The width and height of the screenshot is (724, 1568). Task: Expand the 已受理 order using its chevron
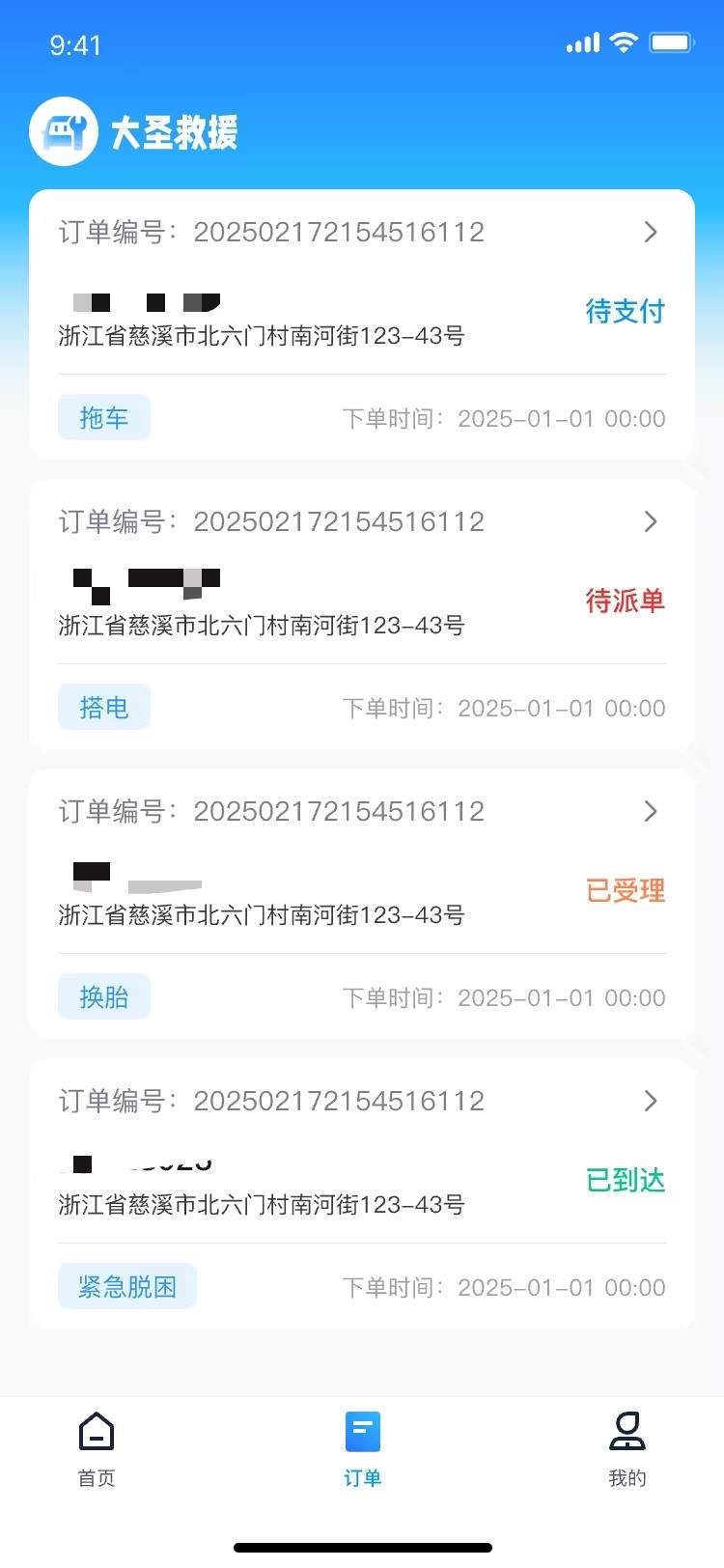pos(650,811)
